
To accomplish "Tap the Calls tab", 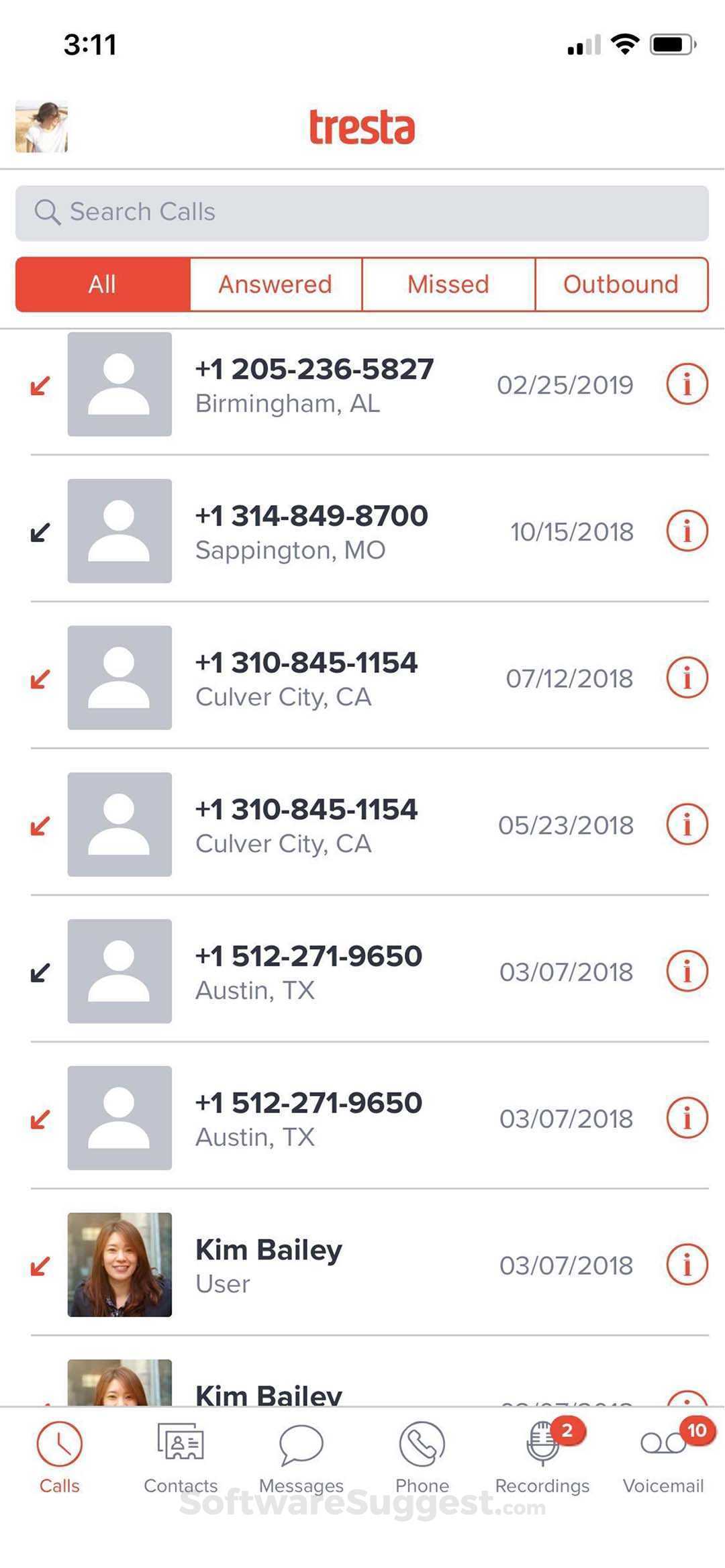I will click(60, 1457).
